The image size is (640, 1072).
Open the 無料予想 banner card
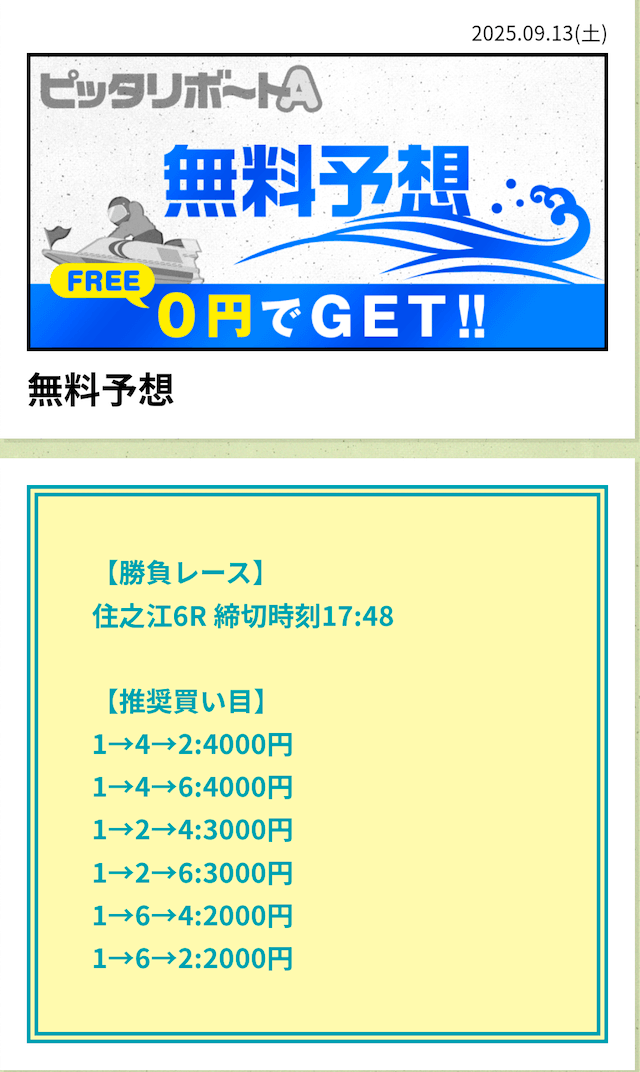point(317,202)
